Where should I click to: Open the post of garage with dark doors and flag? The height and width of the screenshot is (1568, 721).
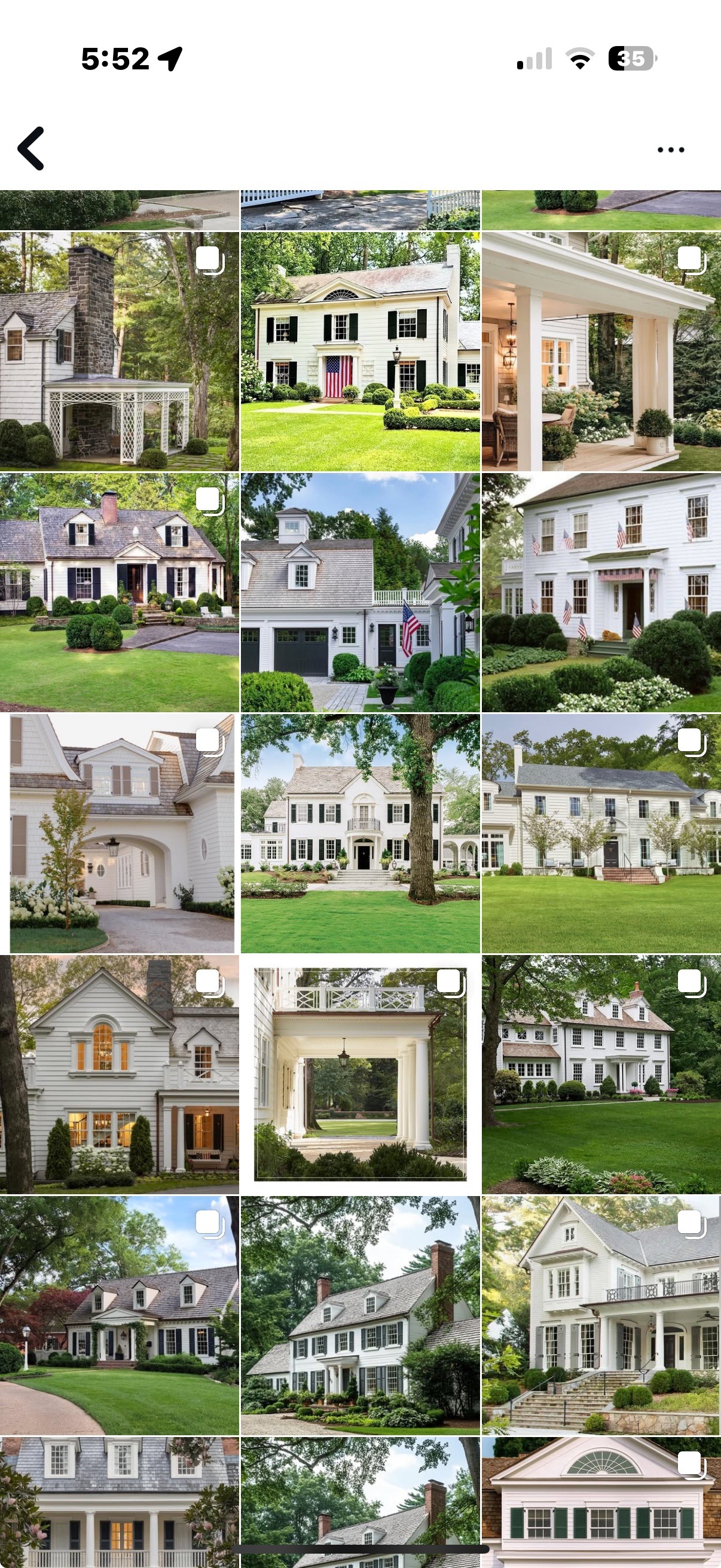click(359, 592)
